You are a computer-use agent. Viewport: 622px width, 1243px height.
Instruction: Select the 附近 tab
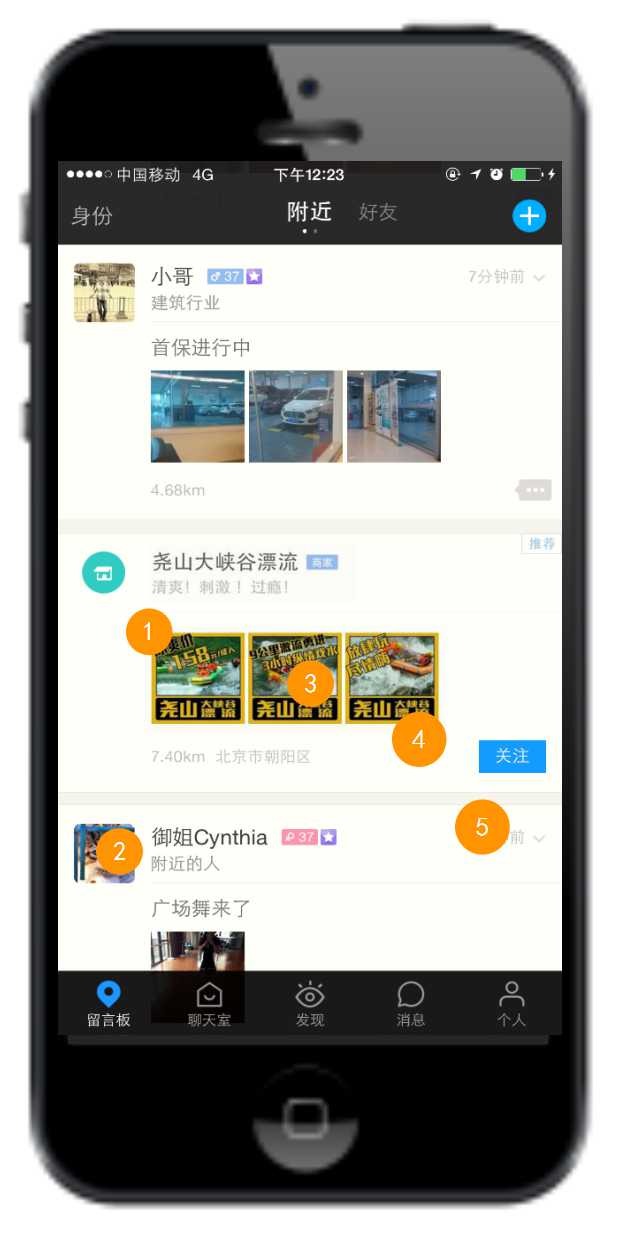309,212
